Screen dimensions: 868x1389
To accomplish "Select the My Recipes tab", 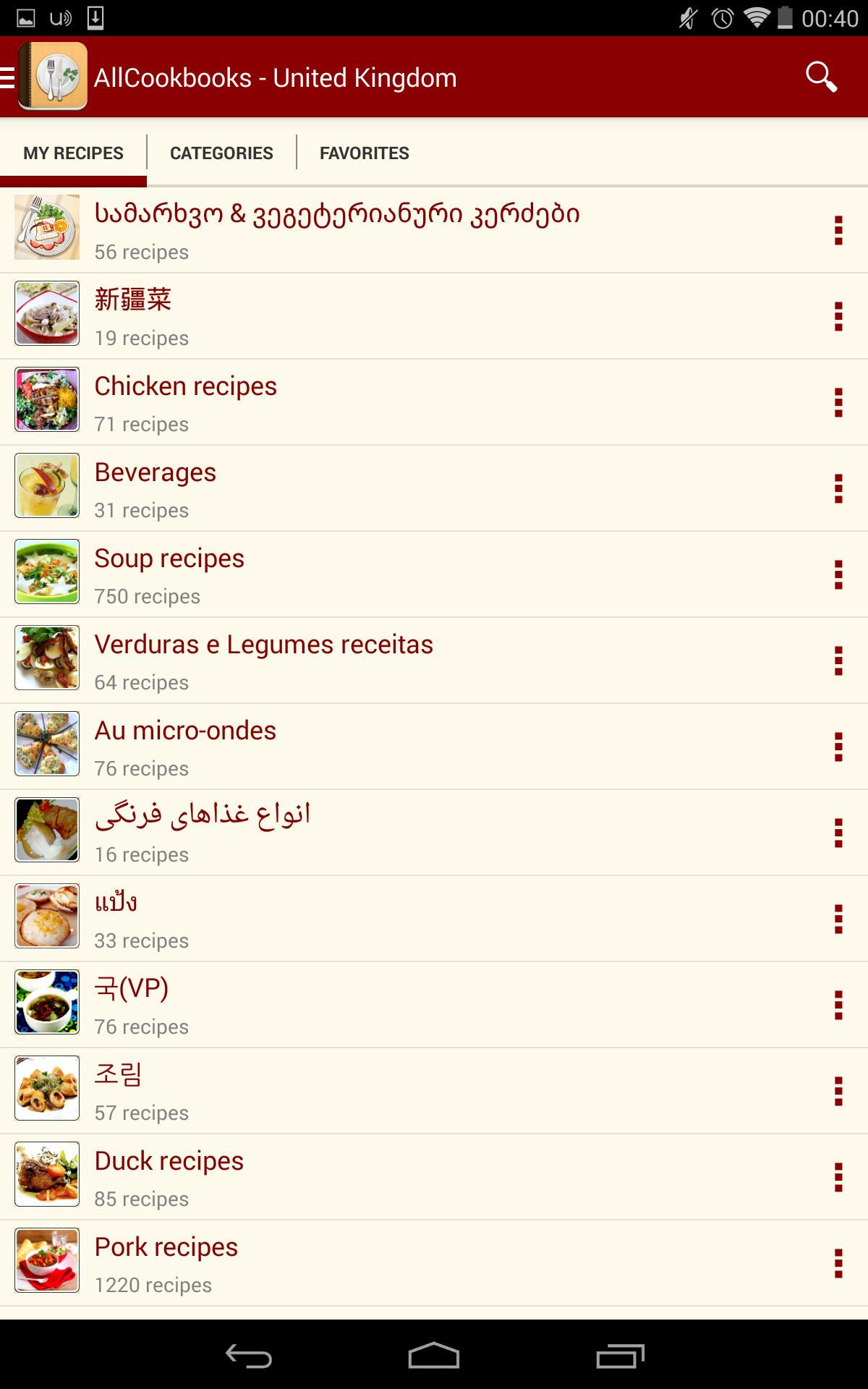I will pos(73,153).
